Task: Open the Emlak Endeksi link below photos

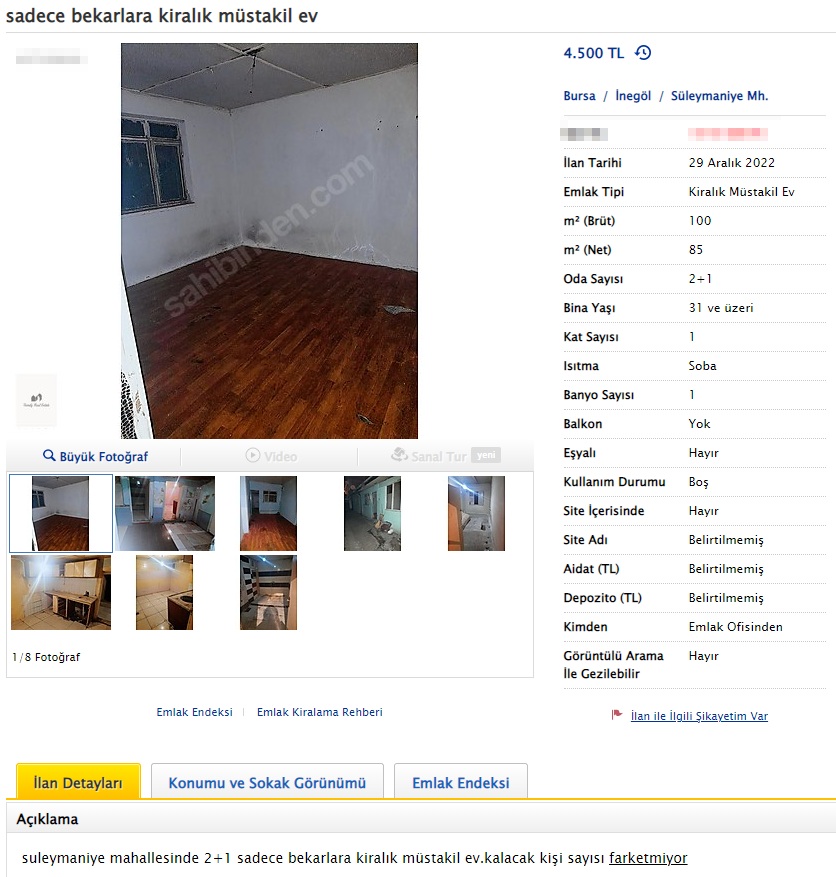Action: [x=194, y=712]
